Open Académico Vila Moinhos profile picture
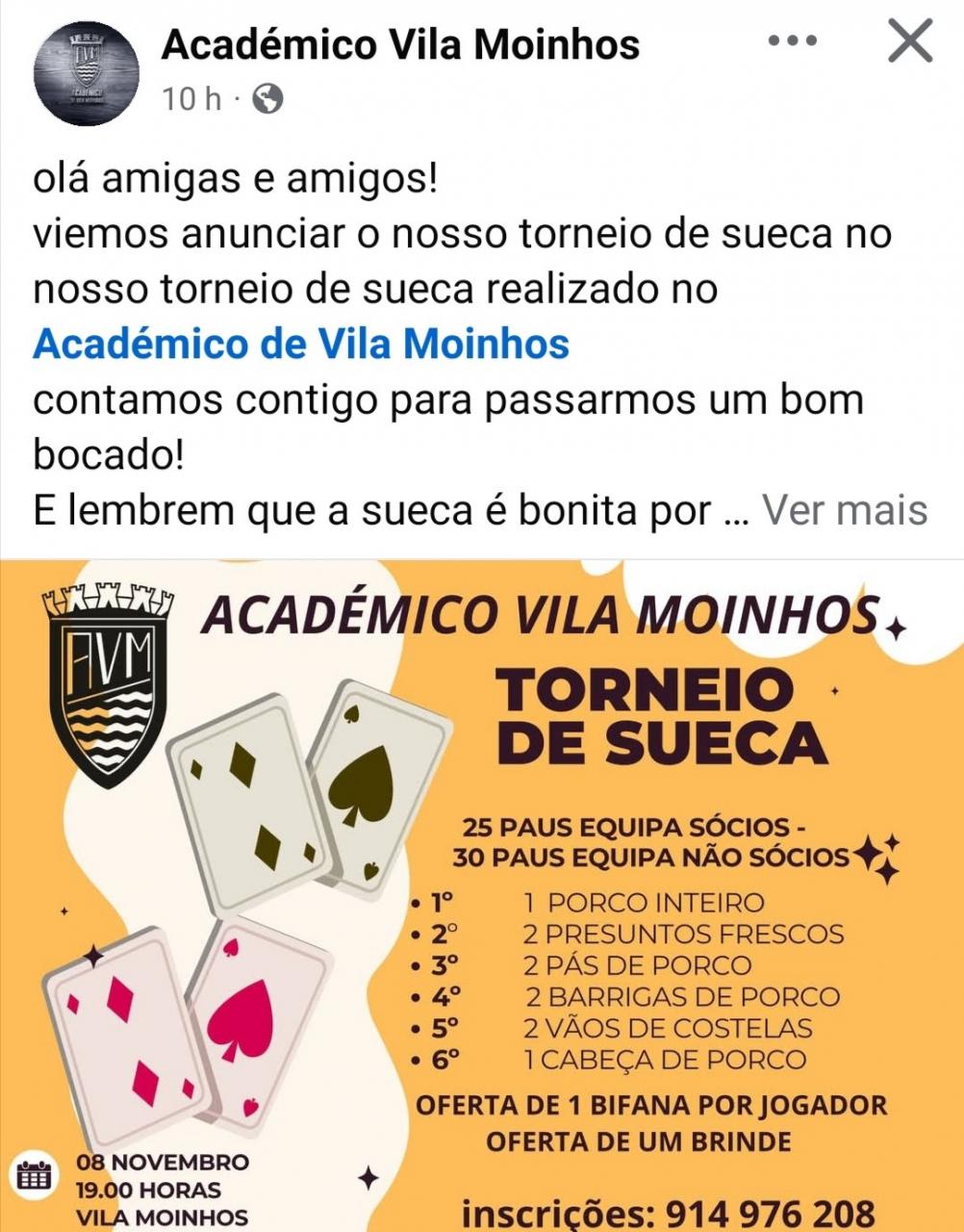This screenshot has width=964, height=1232. [x=86, y=73]
